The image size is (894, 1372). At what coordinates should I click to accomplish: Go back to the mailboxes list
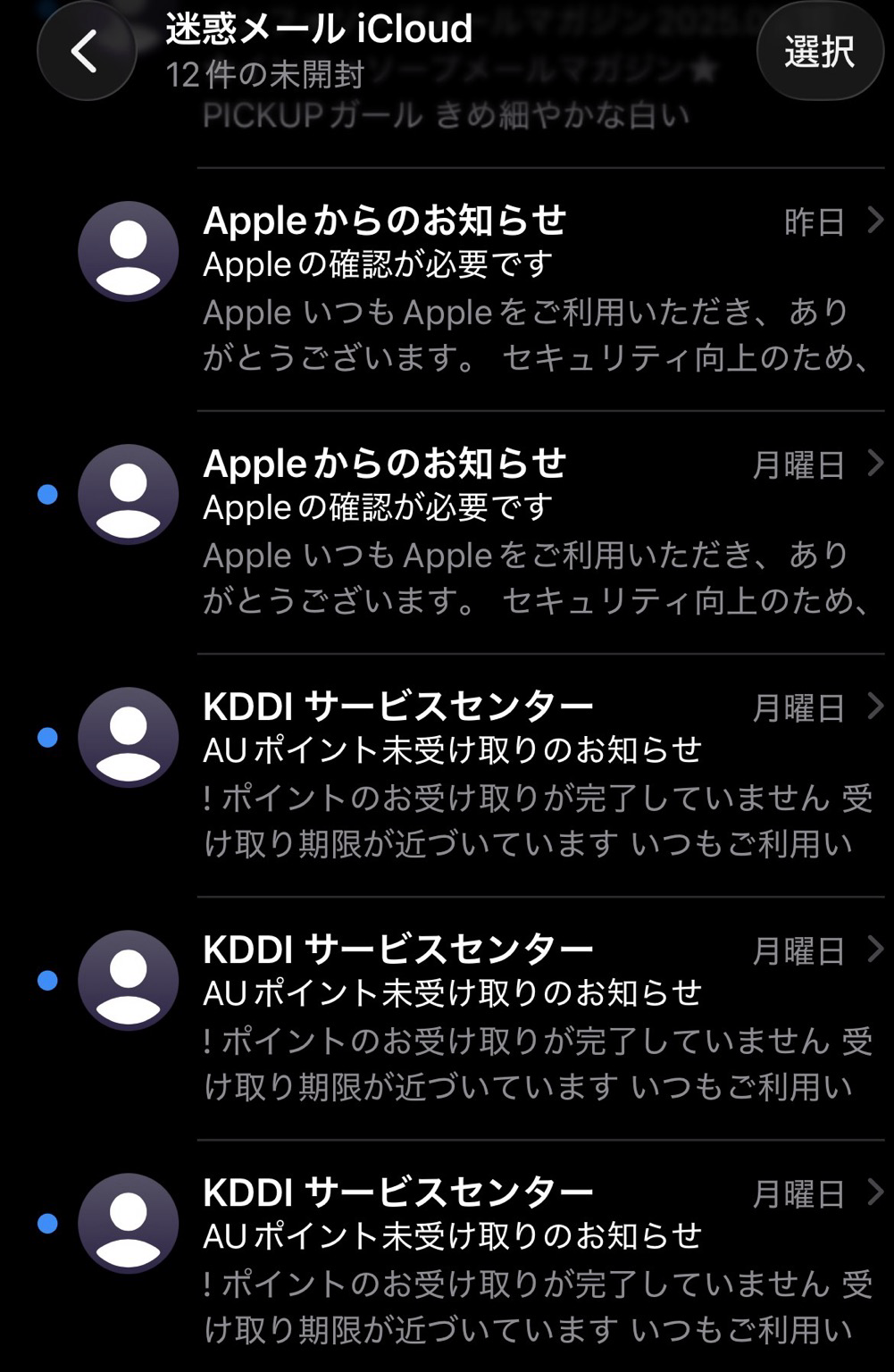(86, 52)
